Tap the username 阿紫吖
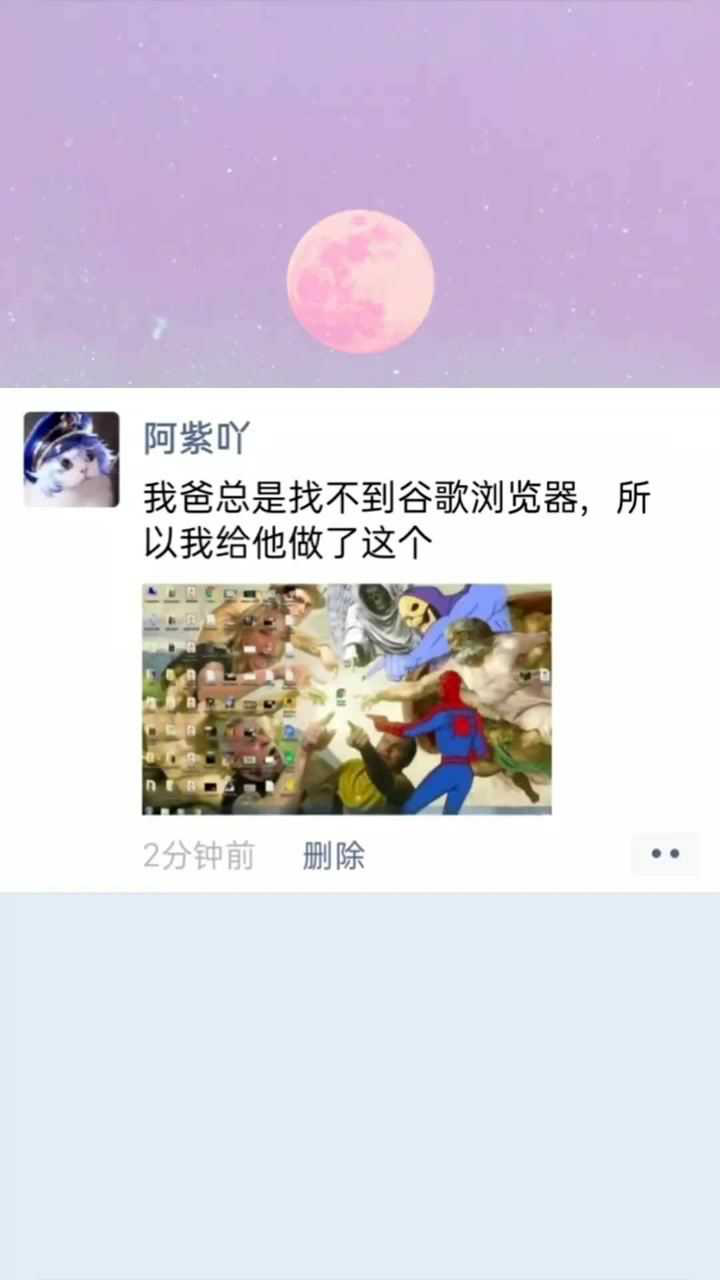Image resolution: width=720 pixels, height=1280 pixels. (x=196, y=438)
